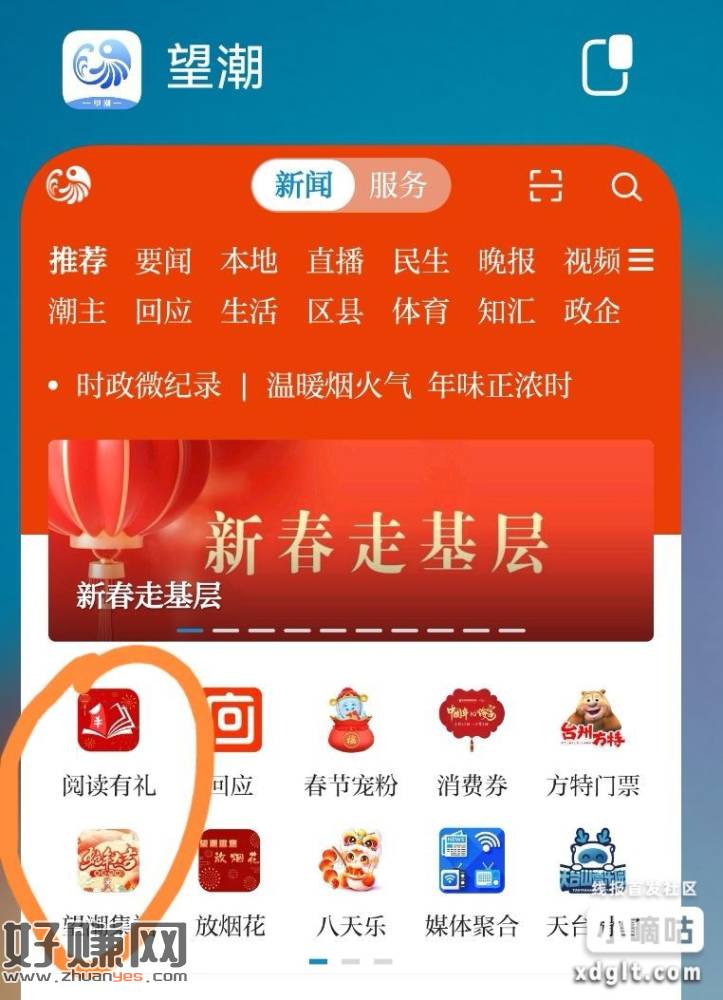The width and height of the screenshot is (723, 1000).
Task: Open 八天乐
Action: pyautogui.click(x=351, y=880)
